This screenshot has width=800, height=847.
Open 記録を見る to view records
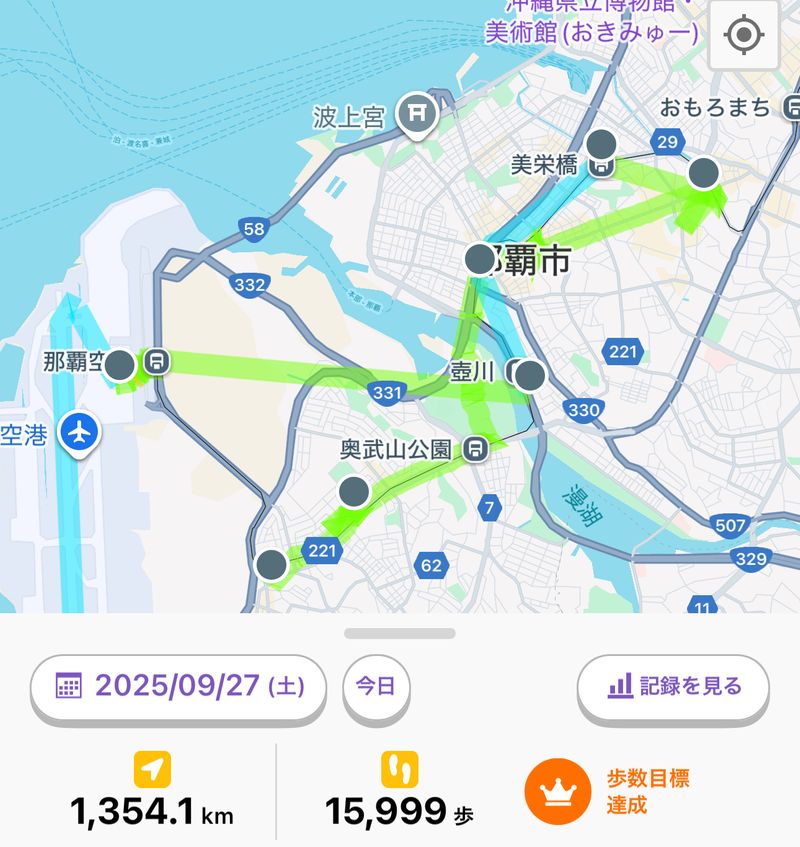(x=674, y=686)
